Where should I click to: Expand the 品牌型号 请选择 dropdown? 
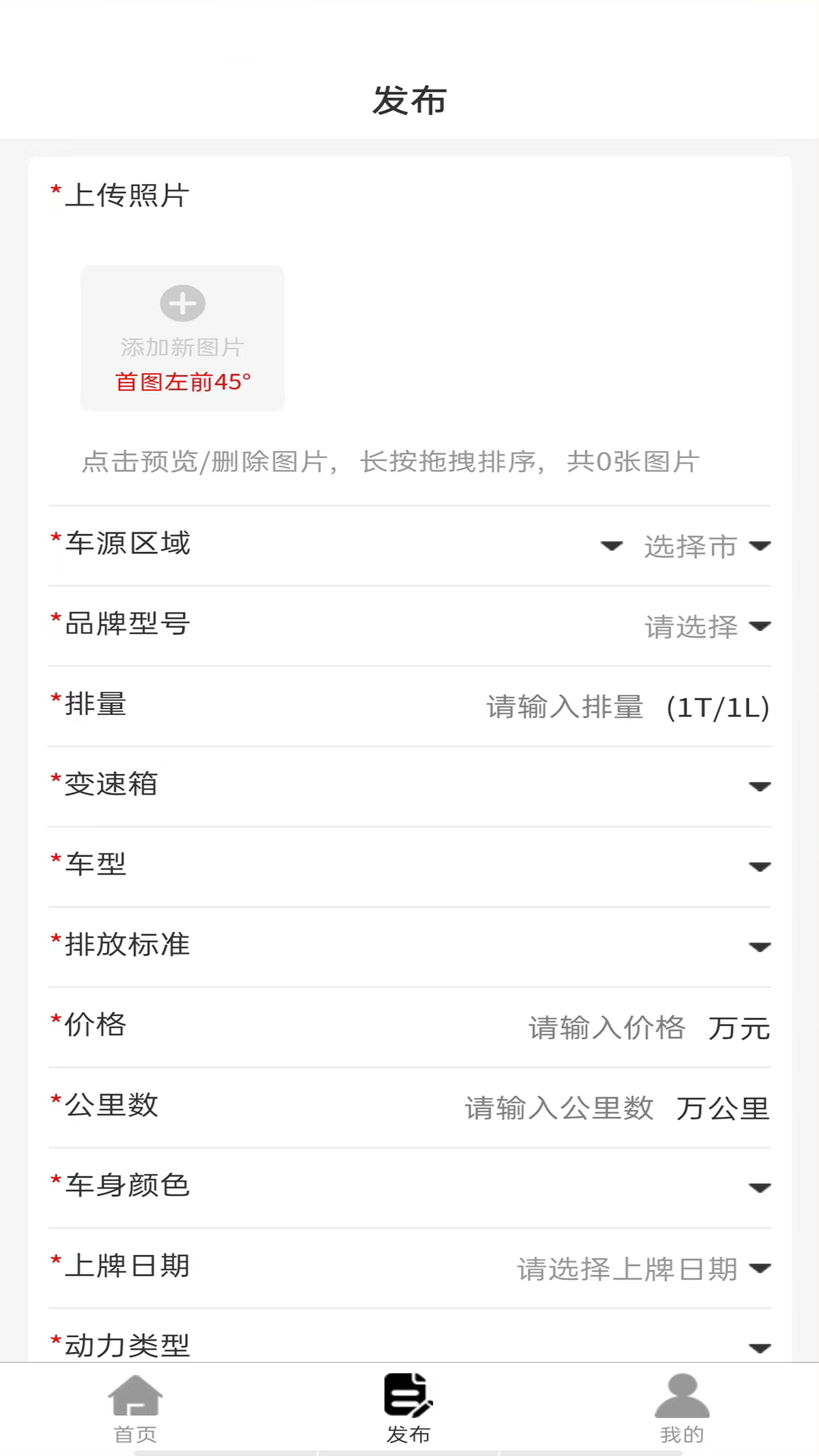[x=705, y=626]
